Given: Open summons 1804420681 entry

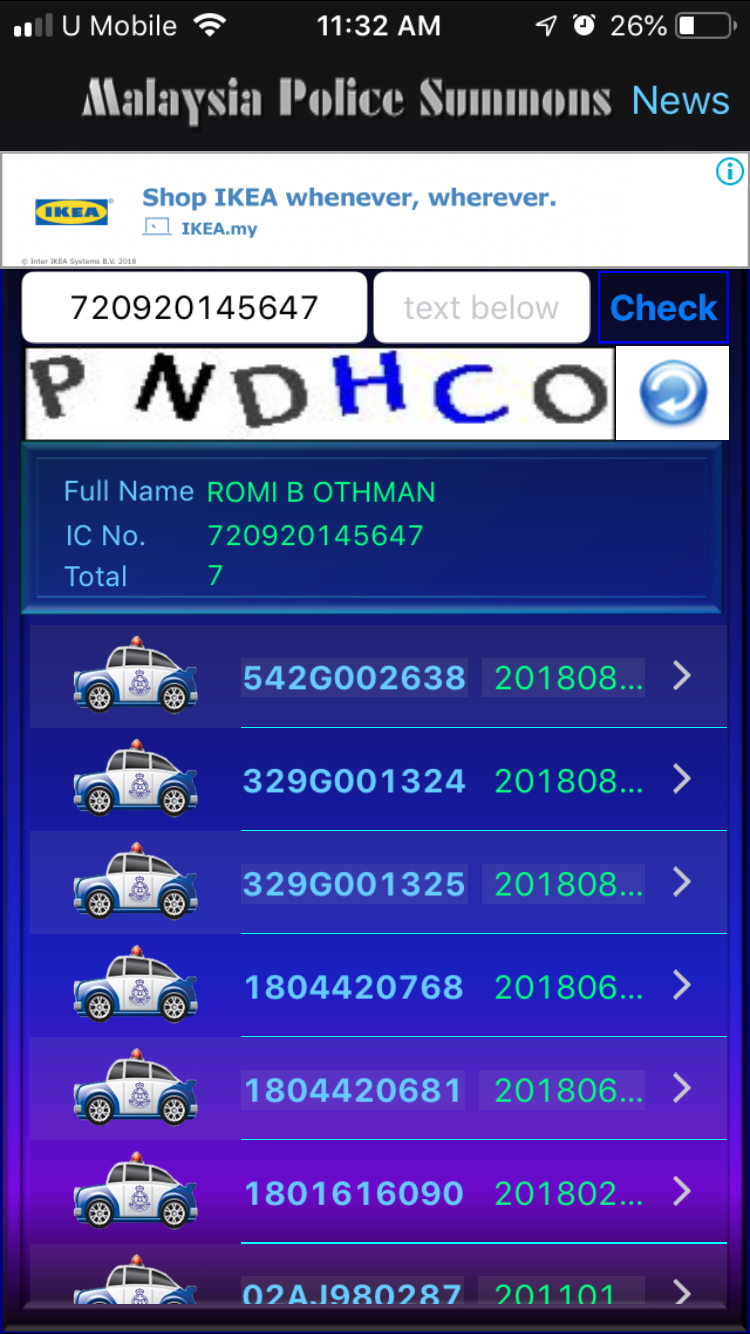Looking at the screenshot, I should [378, 1089].
